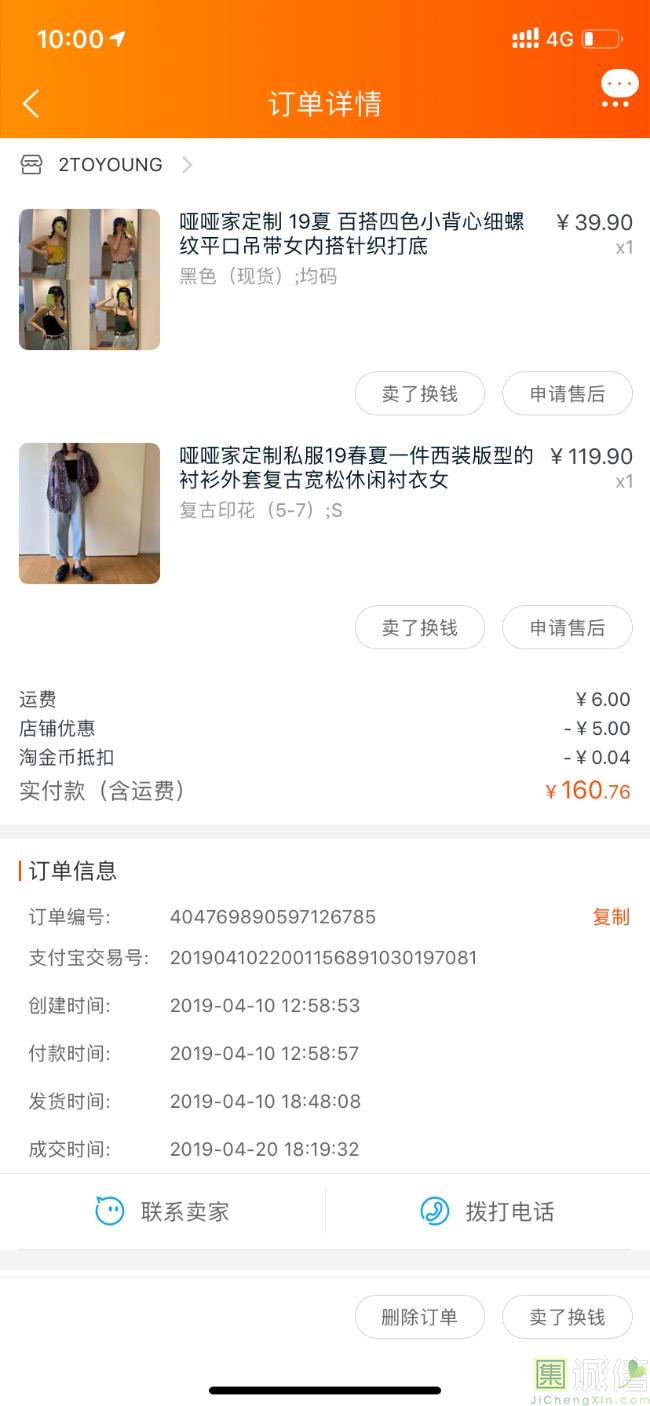Select 卖了换钱 under the 衬衫外套 item
Image resolution: width=650 pixels, height=1406 pixels.
419,628
